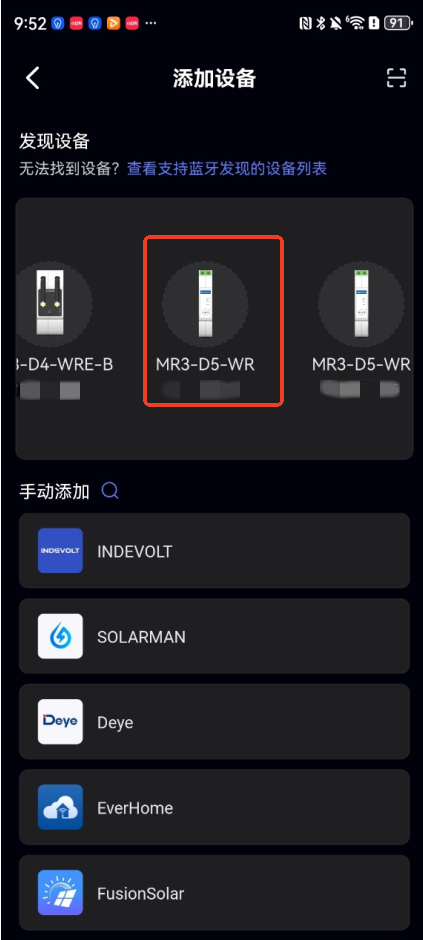This screenshot has width=423, height=940.
Task: Select the Deye brand
Action: 214,722
